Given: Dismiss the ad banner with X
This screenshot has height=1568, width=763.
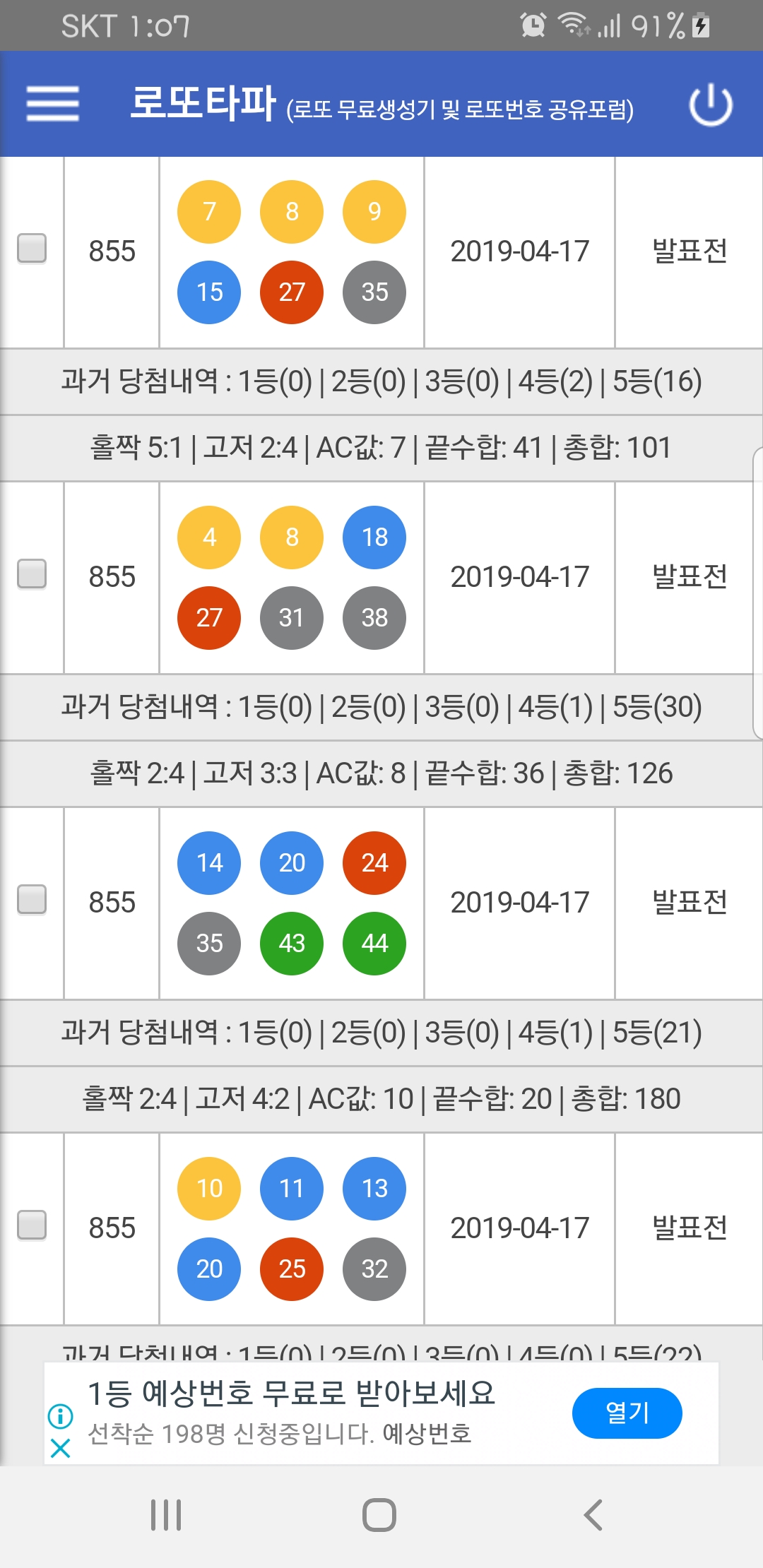Looking at the screenshot, I should 61,1449.
